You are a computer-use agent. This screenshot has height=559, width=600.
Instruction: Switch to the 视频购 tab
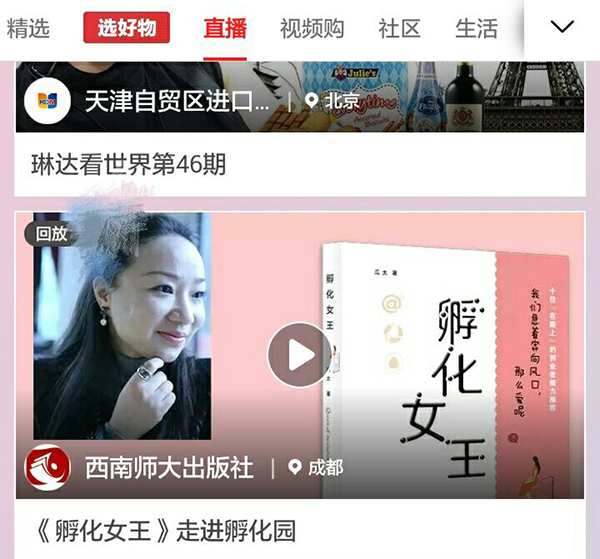click(312, 28)
